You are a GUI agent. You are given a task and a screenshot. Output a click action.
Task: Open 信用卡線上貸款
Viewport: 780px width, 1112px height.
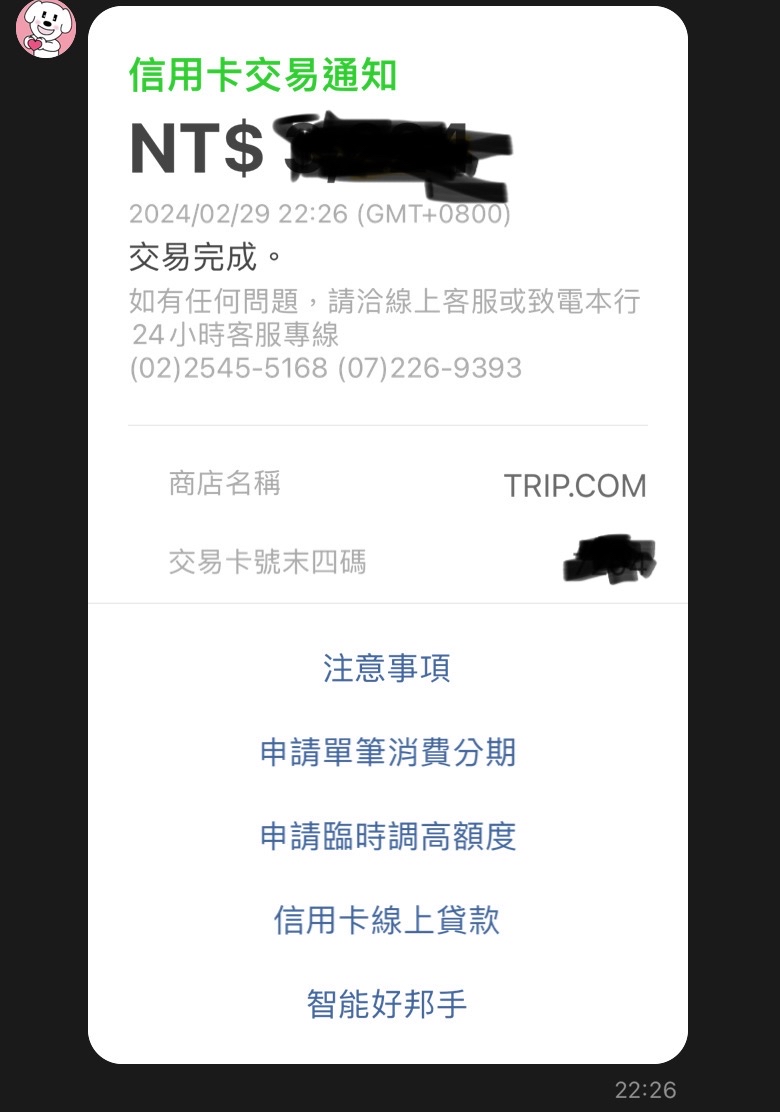(x=387, y=920)
